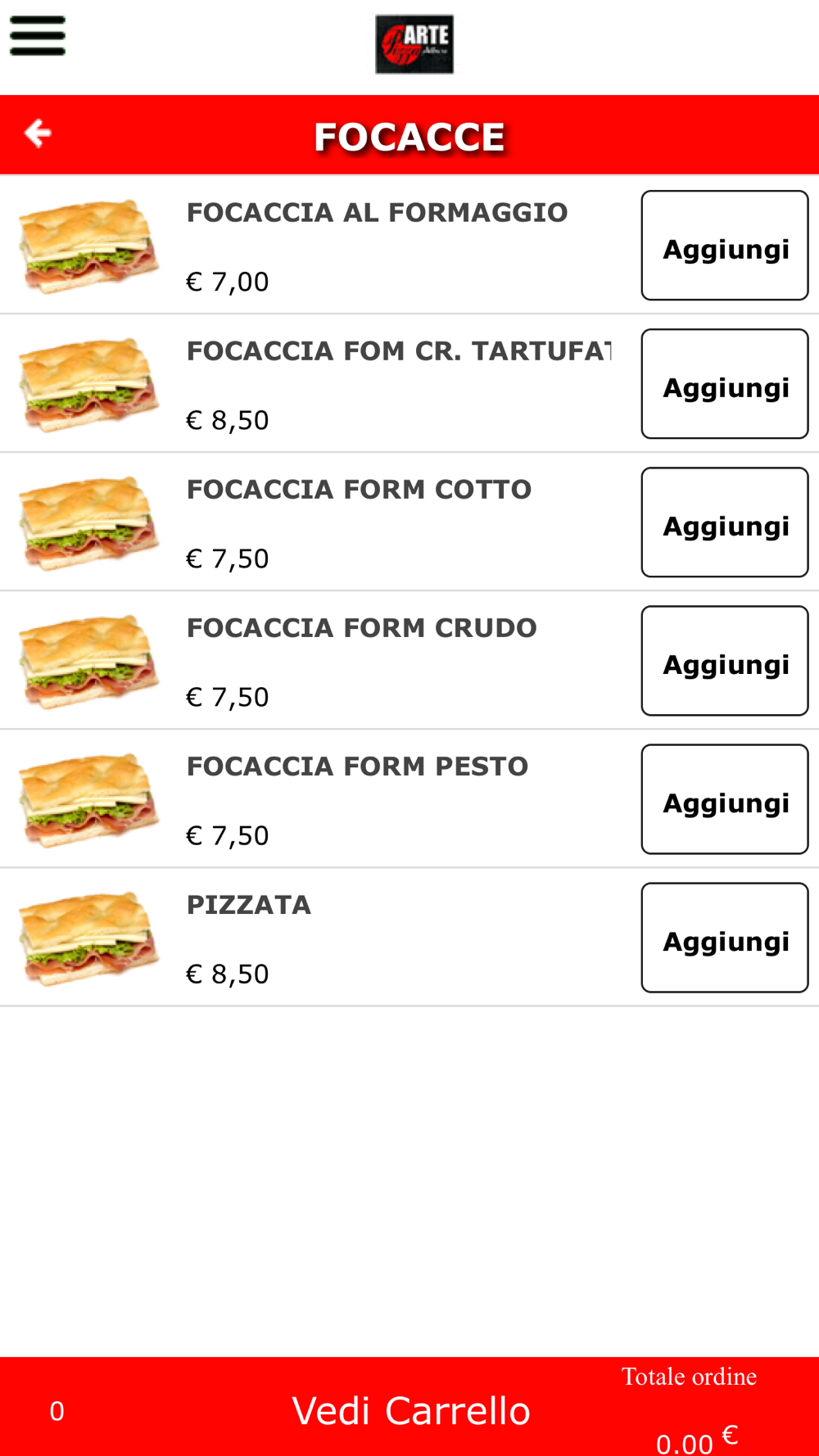819x1456 pixels.
Task: Add Focaccia Form Pesto to cart
Action: click(x=725, y=799)
